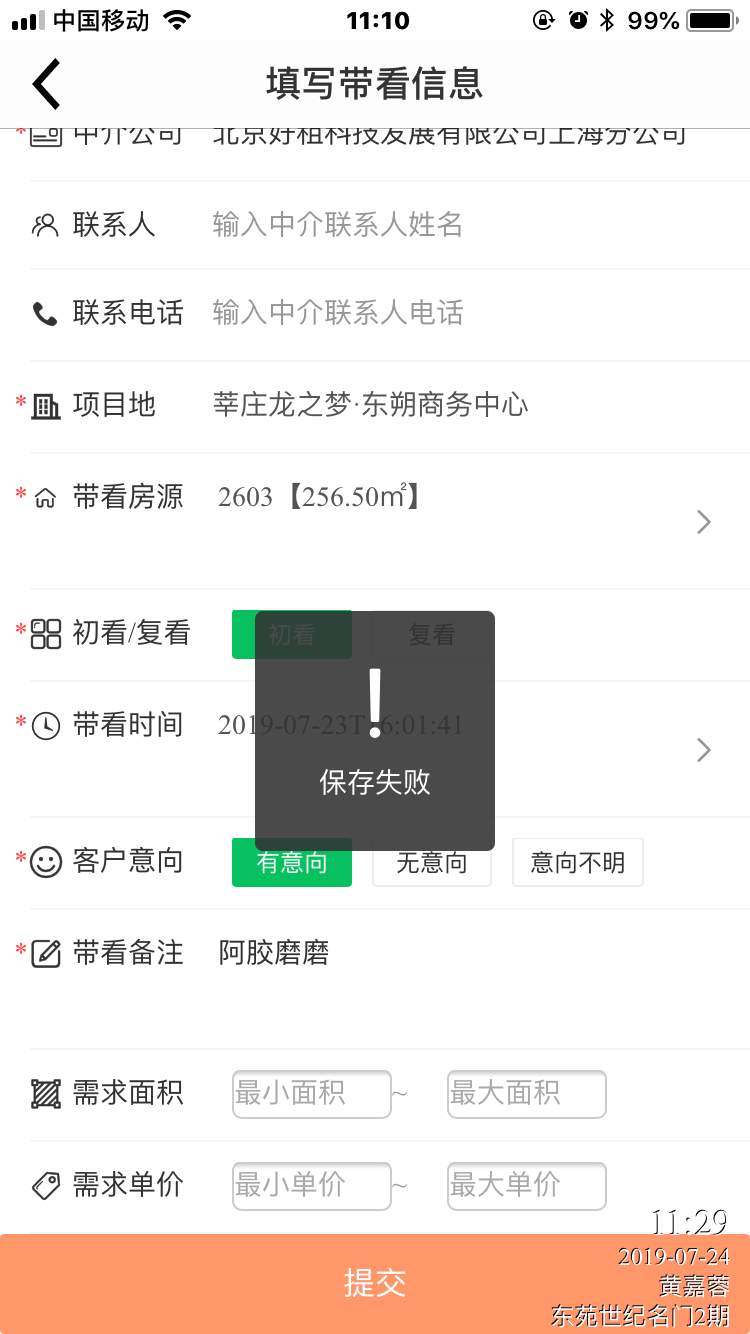
Task: Go back using the top-left arrow
Action: pyautogui.click(x=46, y=83)
